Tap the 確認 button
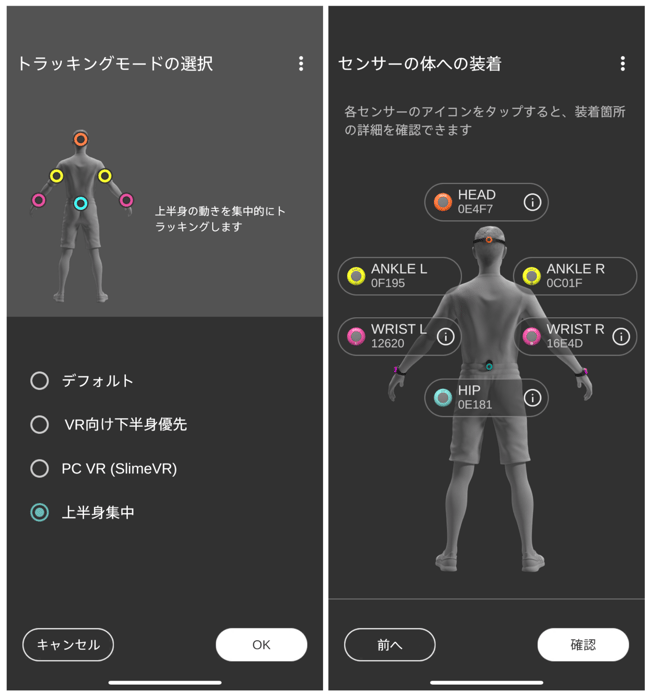Viewport: 650px width, 695px height. (x=583, y=645)
